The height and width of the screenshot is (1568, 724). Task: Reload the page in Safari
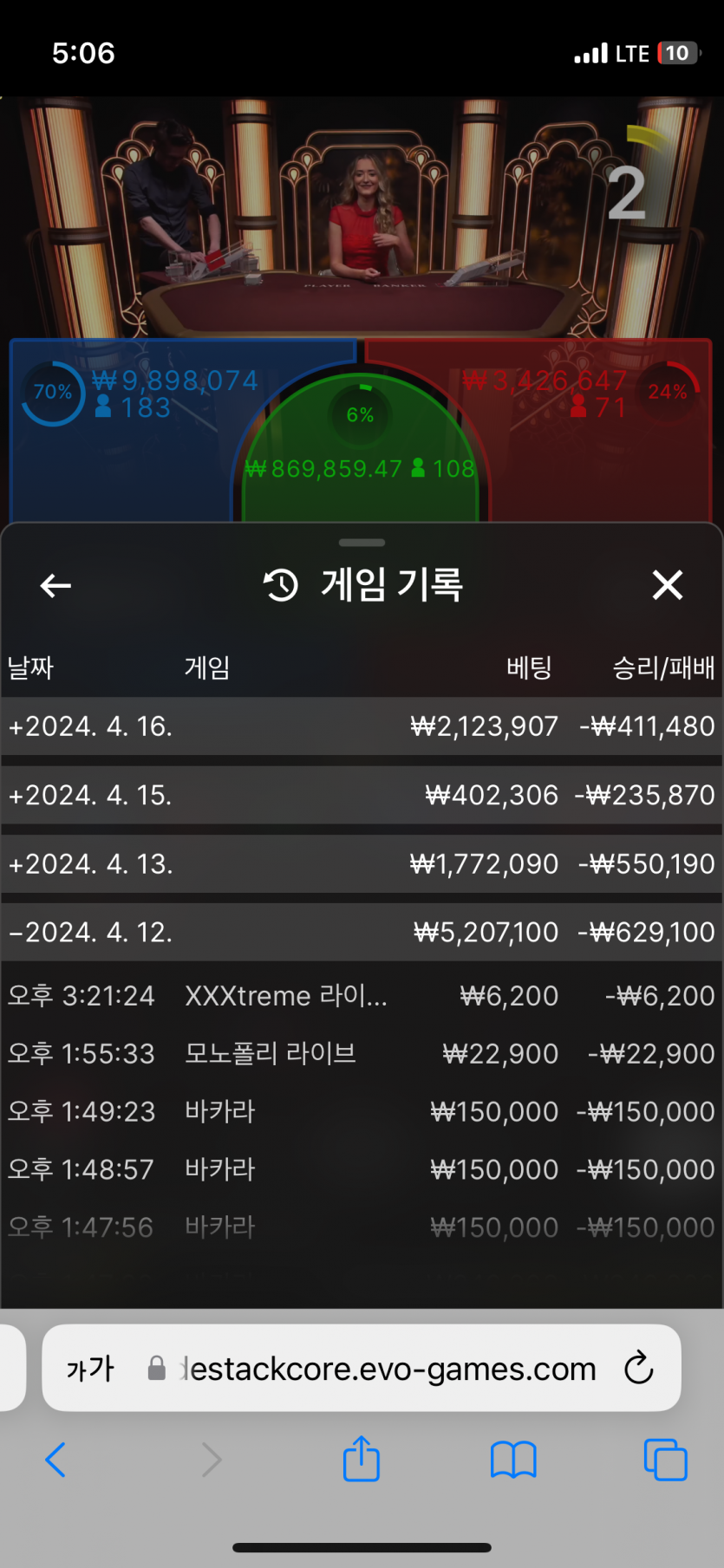(x=639, y=1369)
